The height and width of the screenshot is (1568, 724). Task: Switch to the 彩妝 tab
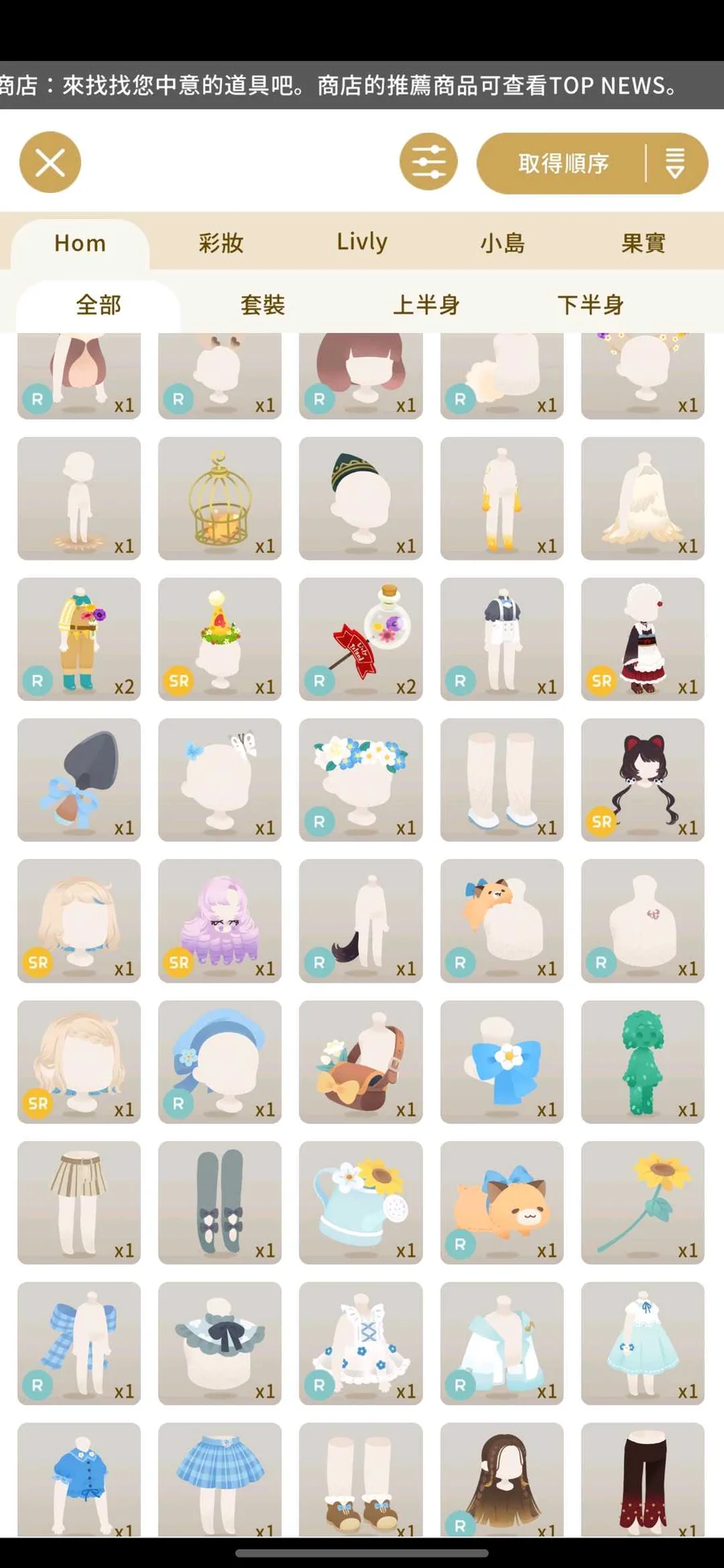point(220,243)
